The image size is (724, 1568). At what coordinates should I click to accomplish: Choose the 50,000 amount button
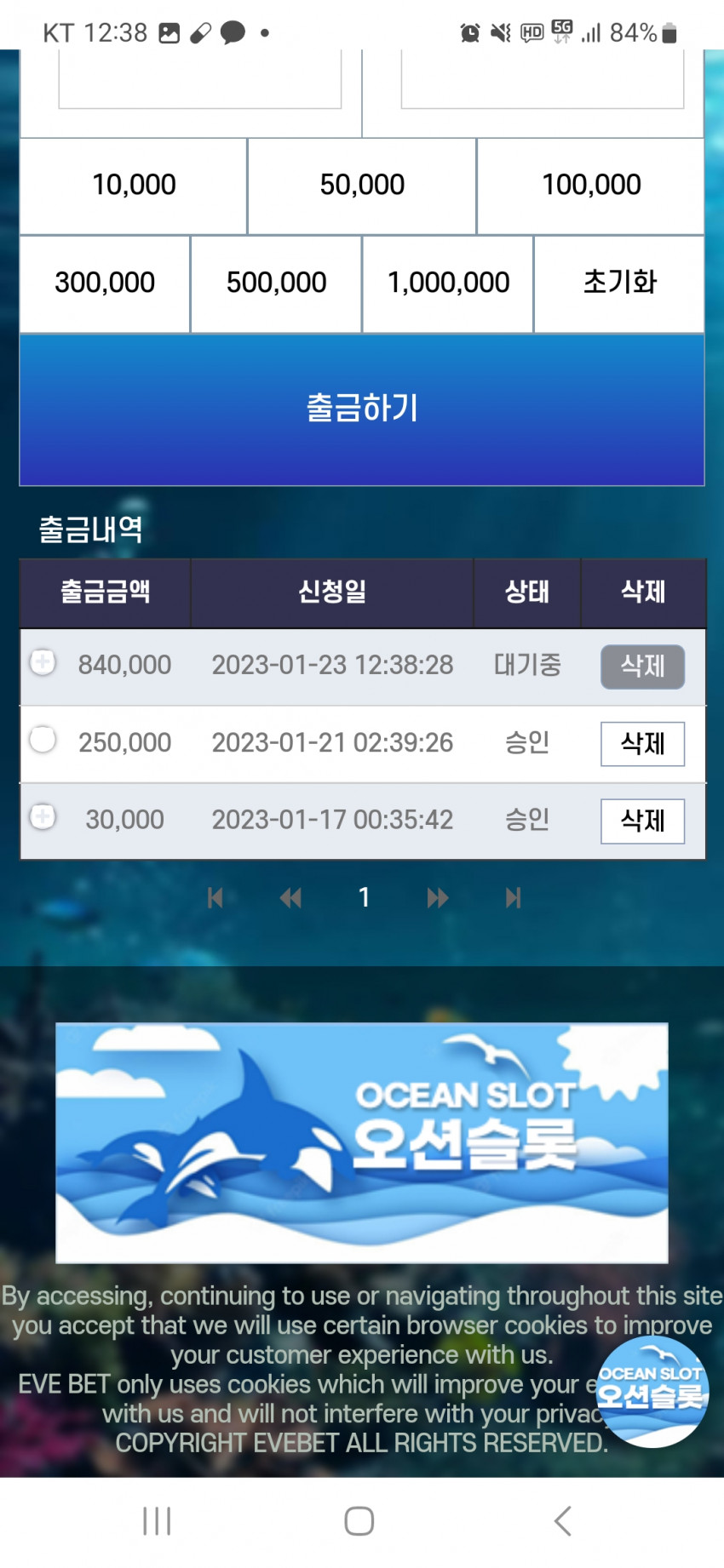pyautogui.click(x=362, y=186)
